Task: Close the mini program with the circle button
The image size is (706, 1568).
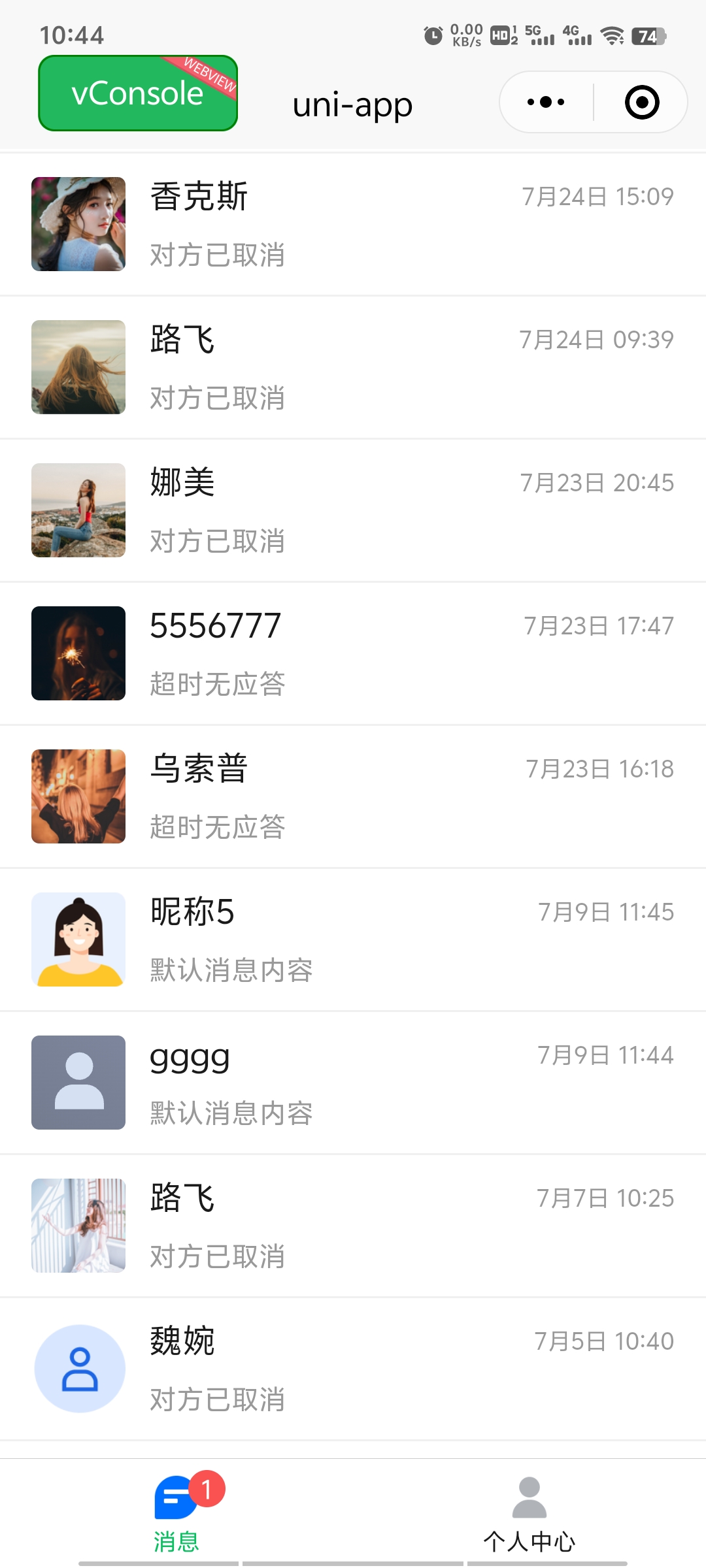Action: 641,102
